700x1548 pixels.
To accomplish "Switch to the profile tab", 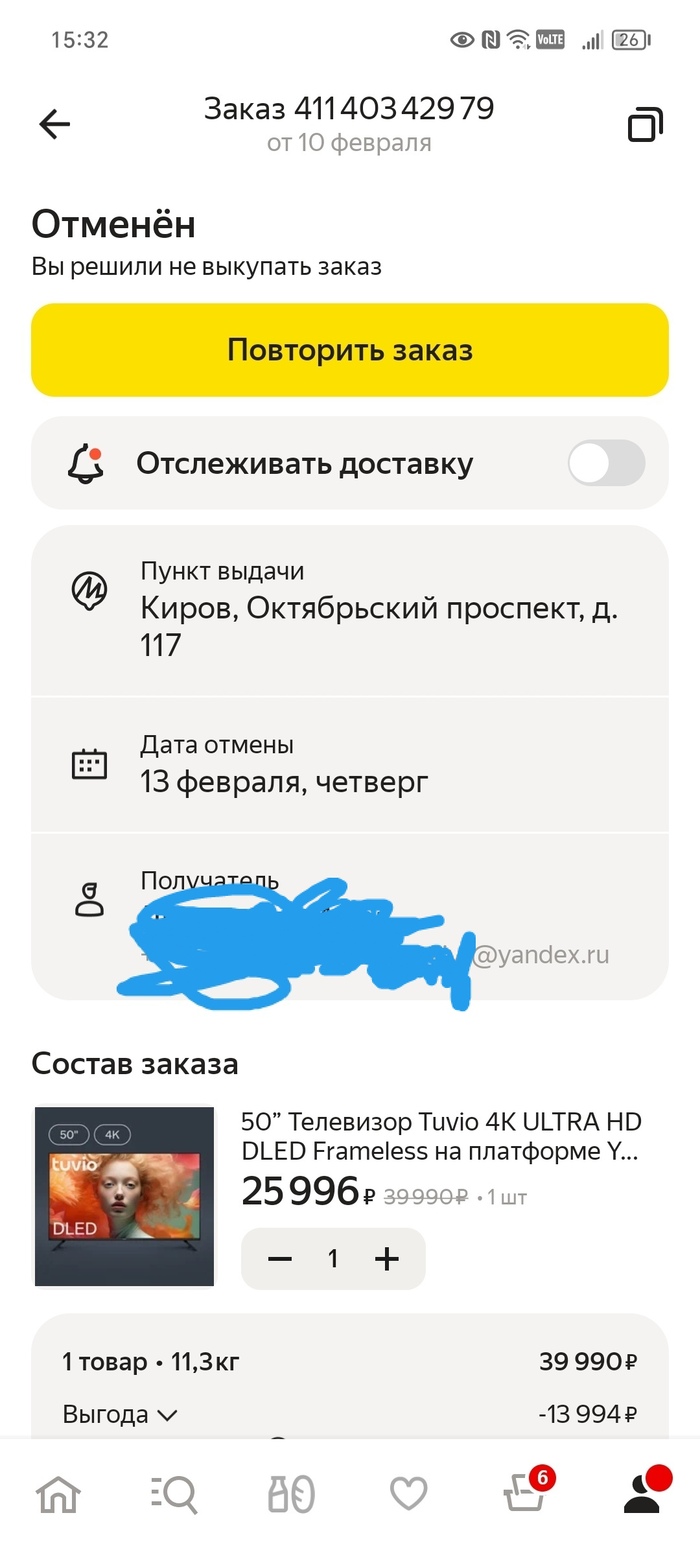I will click(x=642, y=1494).
